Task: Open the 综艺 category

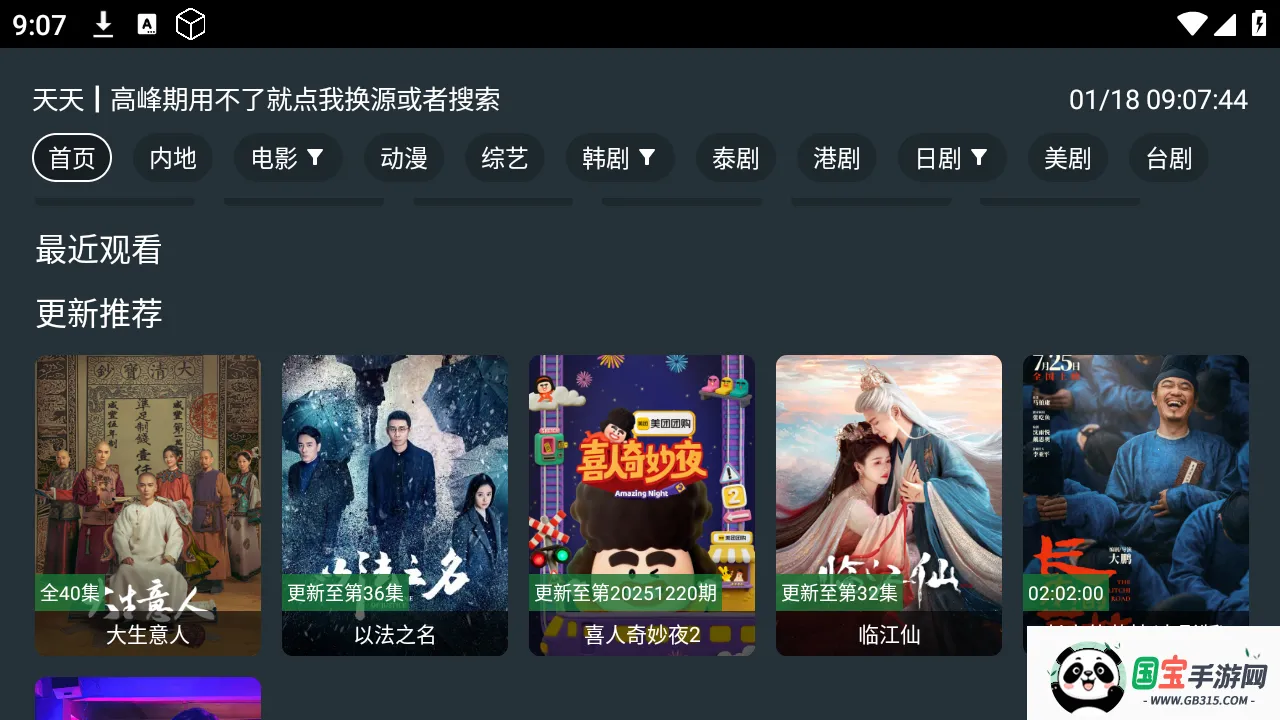Action: pos(505,158)
